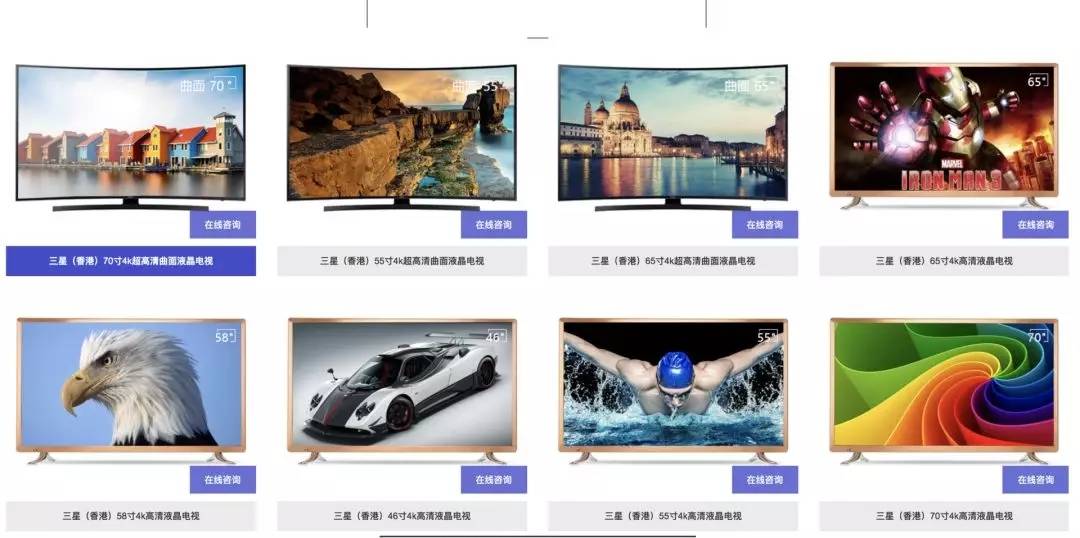The height and width of the screenshot is (538, 1080).
Task: Tap 在线咨询 under the sports car 46-inch TV
Action: [493, 480]
